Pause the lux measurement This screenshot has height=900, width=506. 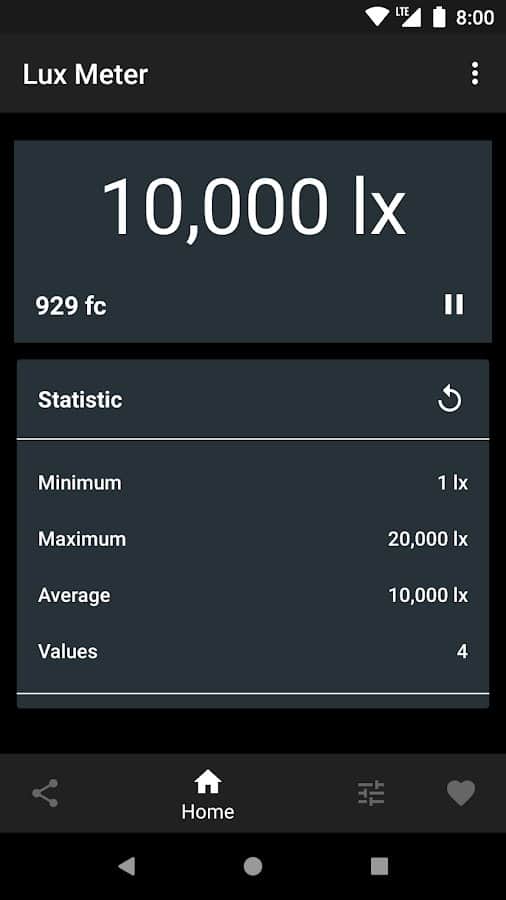(454, 304)
